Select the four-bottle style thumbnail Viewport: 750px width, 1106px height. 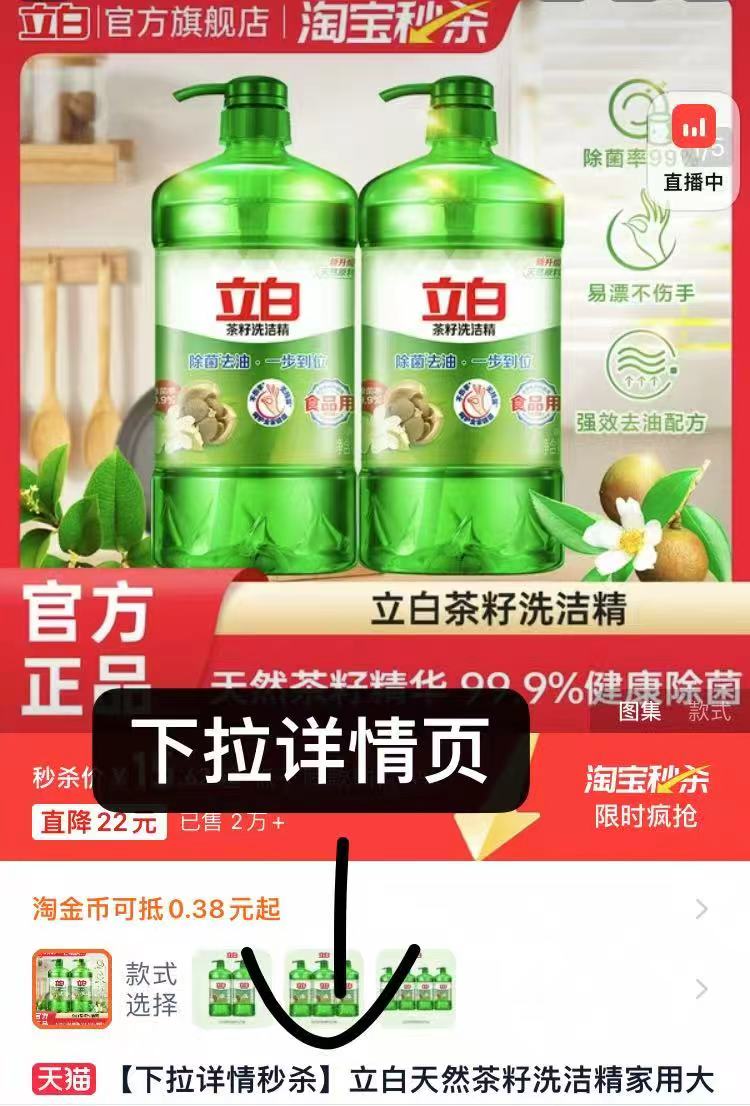[x=416, y=988]
